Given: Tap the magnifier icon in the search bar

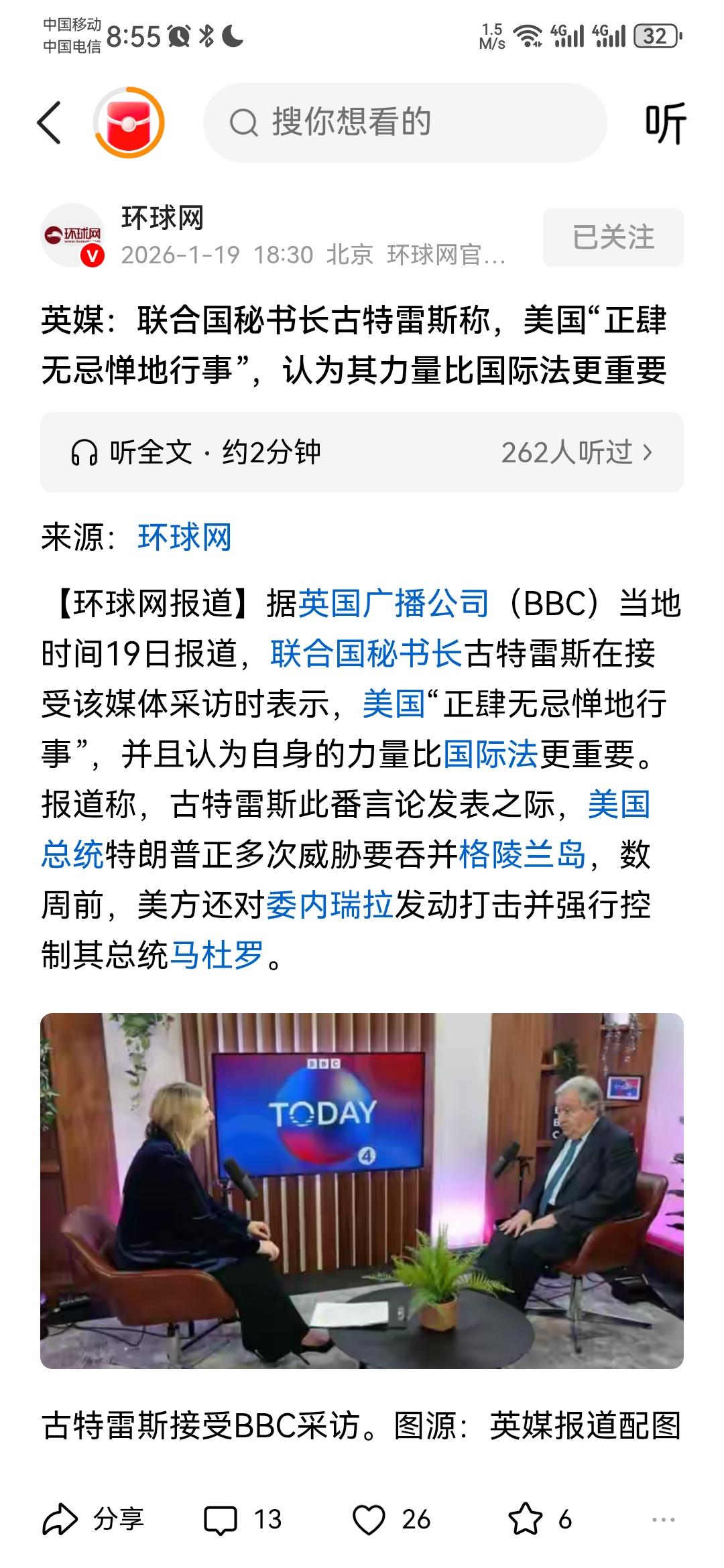Looking at the screenshot, I should coord(244,123).
